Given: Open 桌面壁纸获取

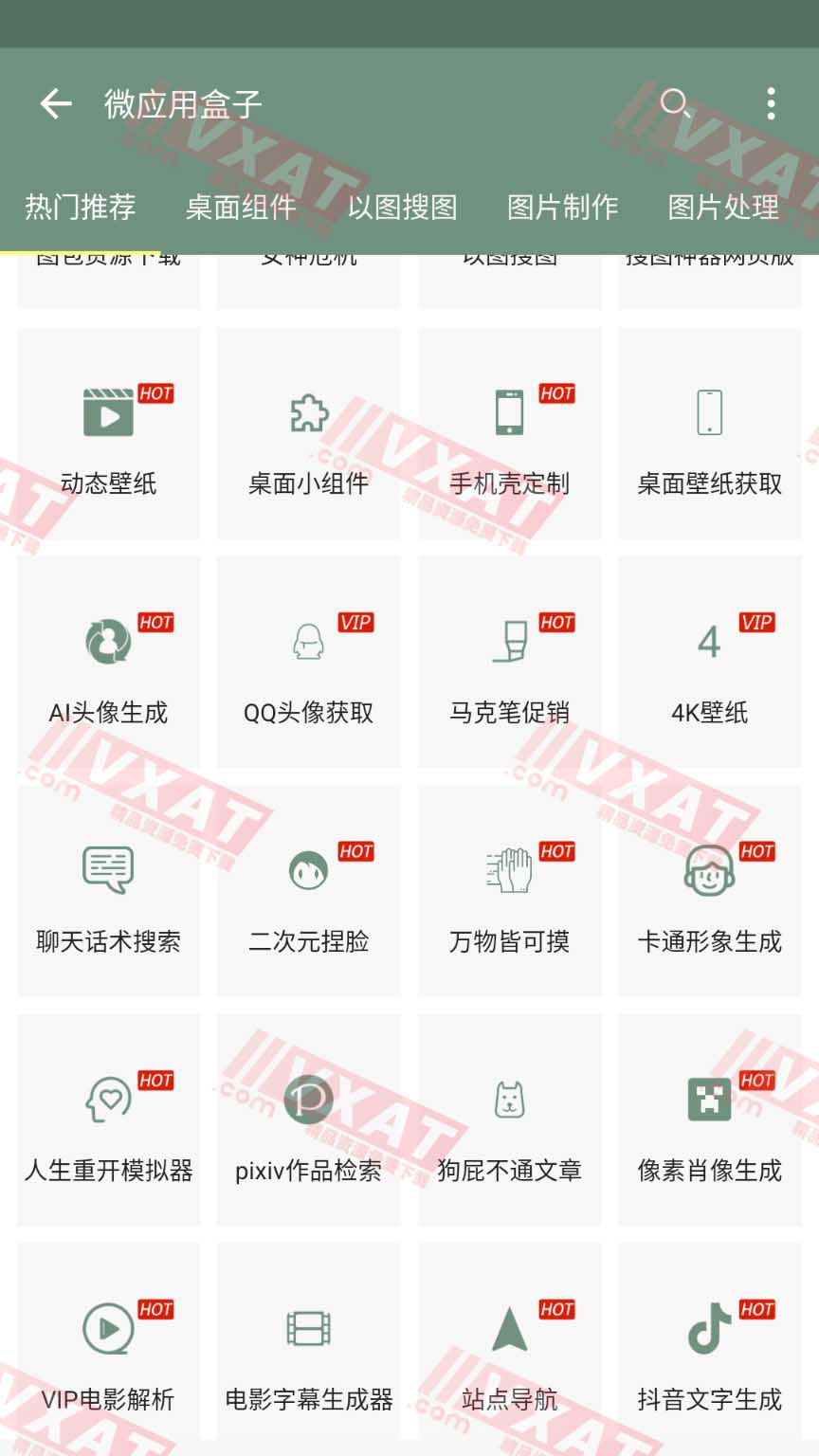Looking at the screenshot, I should coord(709,434).
